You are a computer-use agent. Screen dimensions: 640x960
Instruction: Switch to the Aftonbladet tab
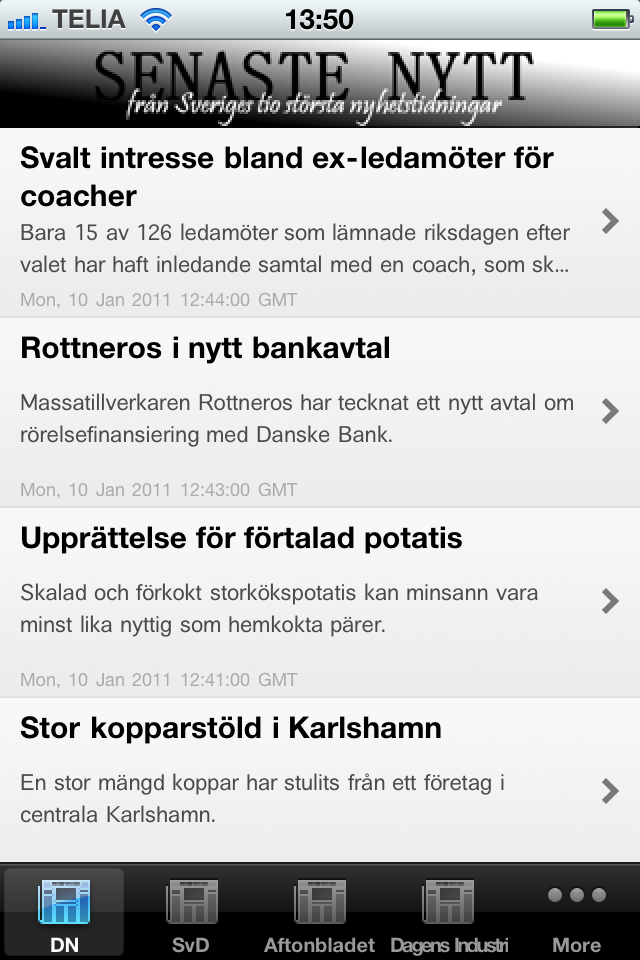(320, 912)
